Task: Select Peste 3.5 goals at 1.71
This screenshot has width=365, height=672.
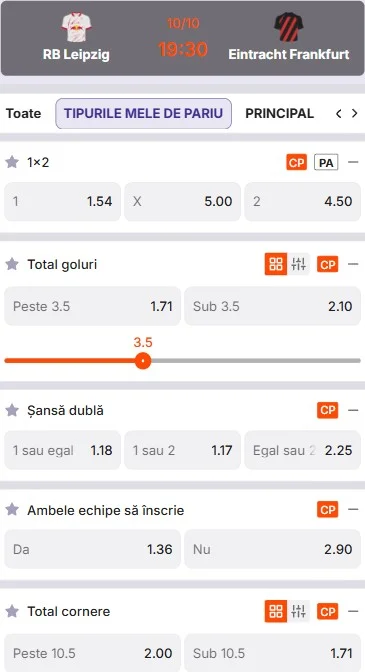Action: 93,306
